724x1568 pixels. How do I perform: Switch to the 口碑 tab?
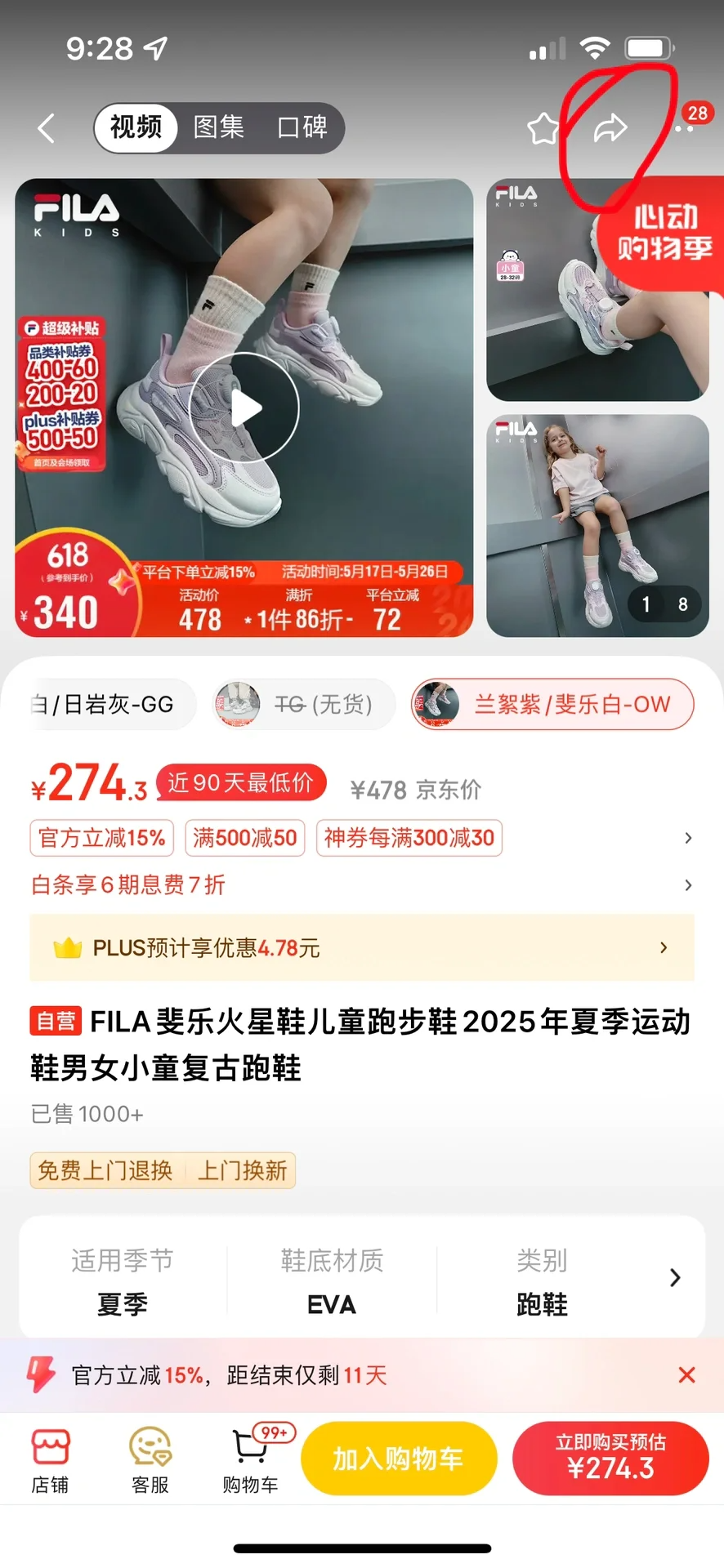tap(302, 127)
